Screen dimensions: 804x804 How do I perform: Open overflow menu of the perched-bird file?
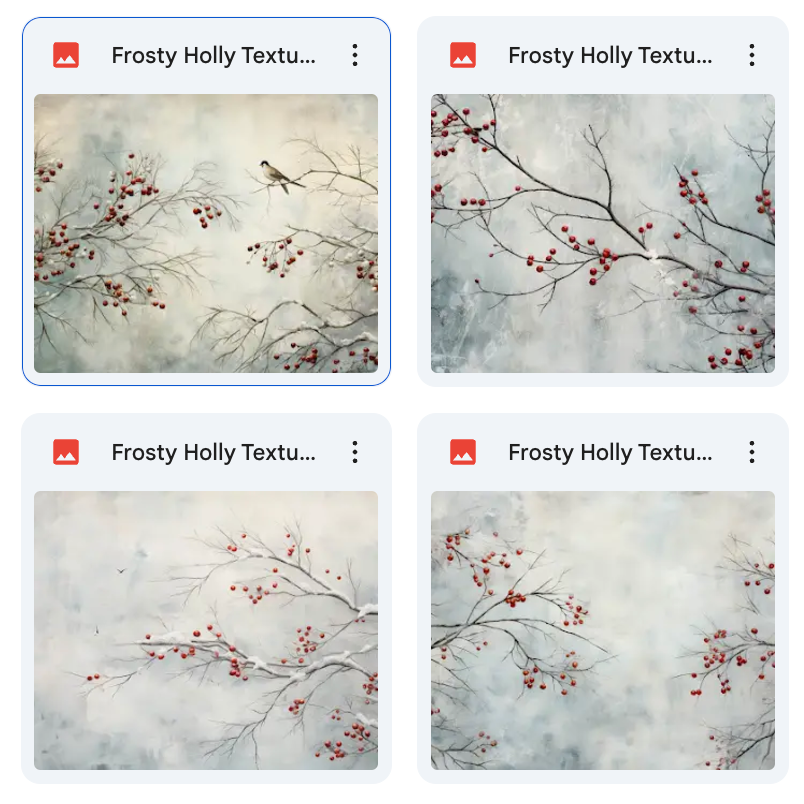tap(355, 55)
